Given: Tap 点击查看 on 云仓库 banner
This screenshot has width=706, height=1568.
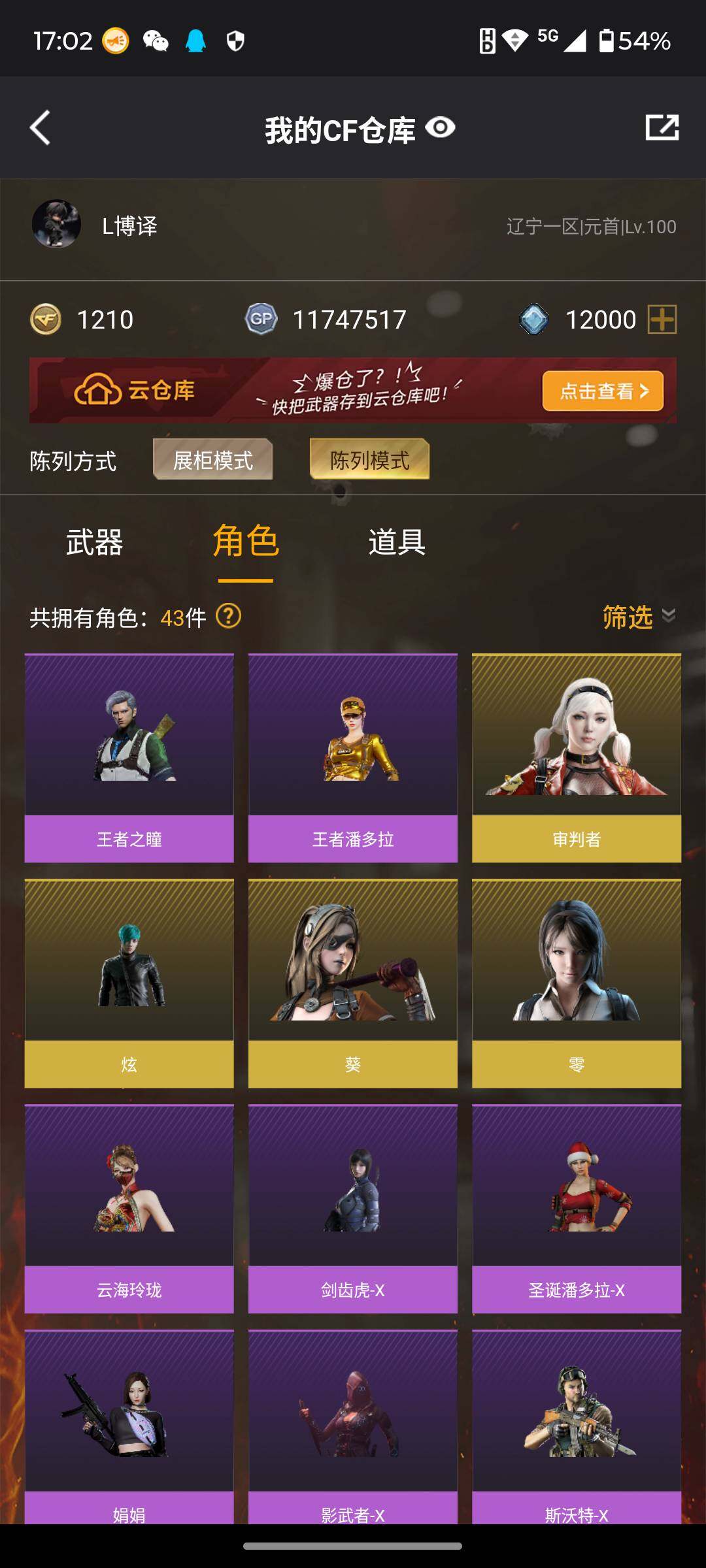Looking at the screenshot, I should tap(602, 391).
